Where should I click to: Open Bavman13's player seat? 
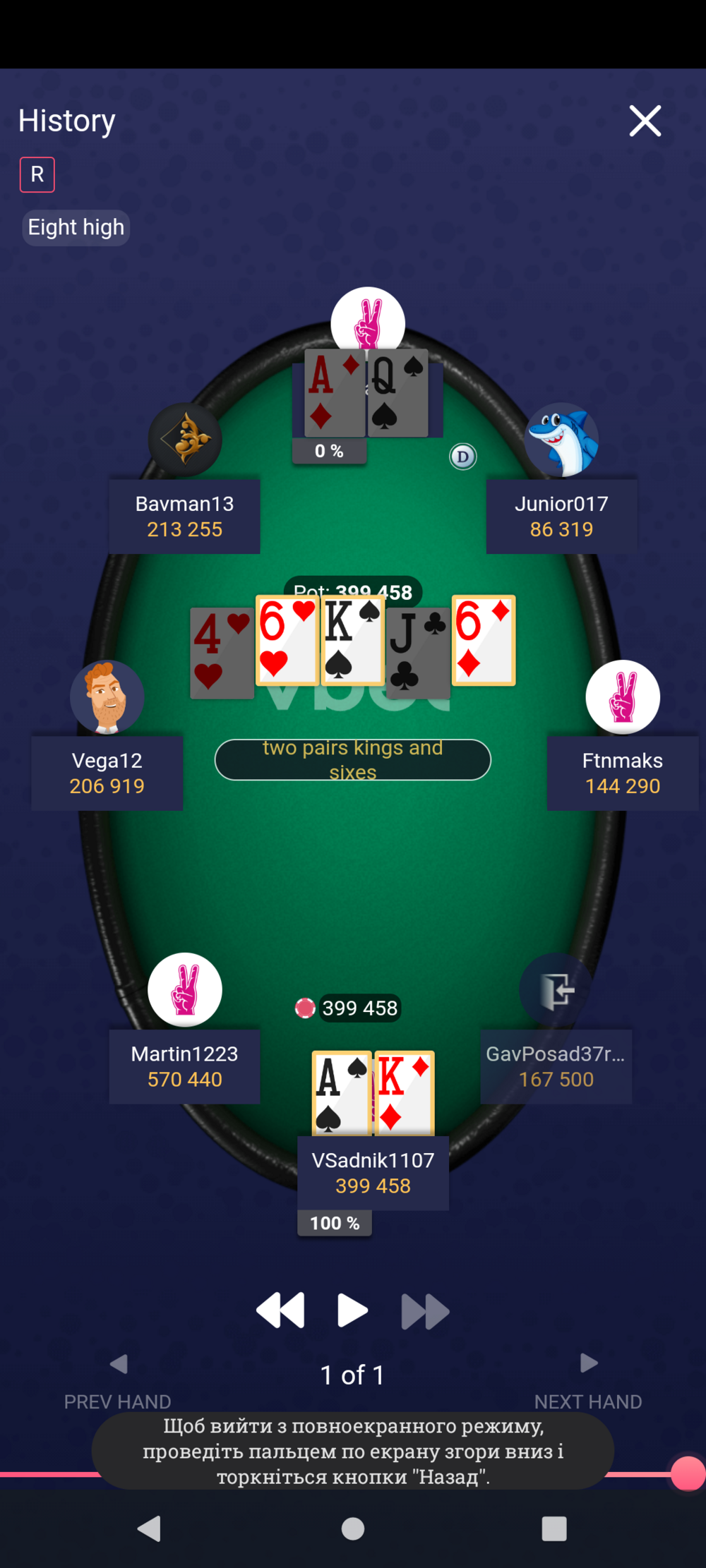point(184,516)
